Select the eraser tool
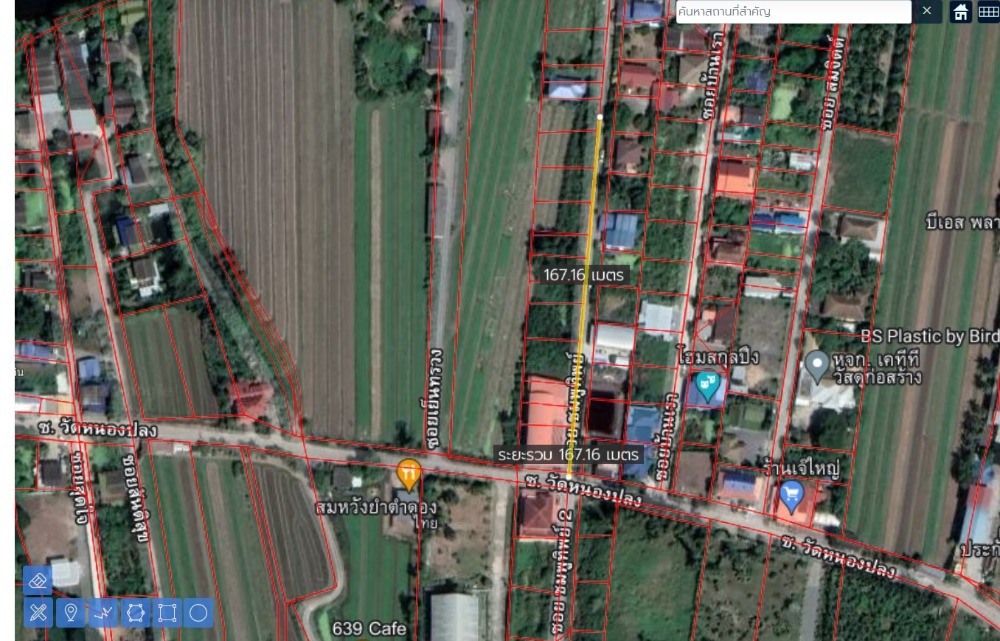This screenshot has width=1000, height=641. click(37, 580)
